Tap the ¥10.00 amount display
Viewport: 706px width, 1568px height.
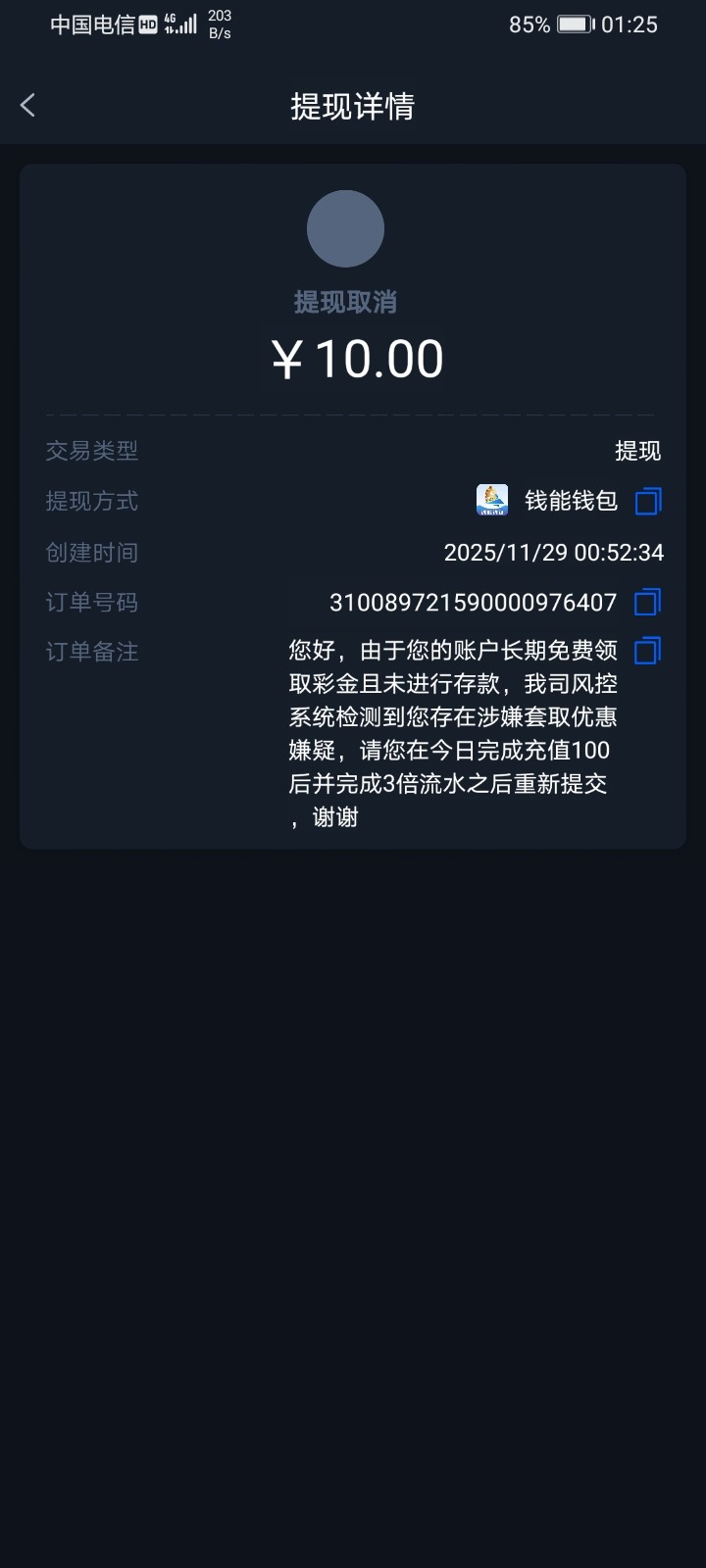pyautogui.click(x=355, y=359)
